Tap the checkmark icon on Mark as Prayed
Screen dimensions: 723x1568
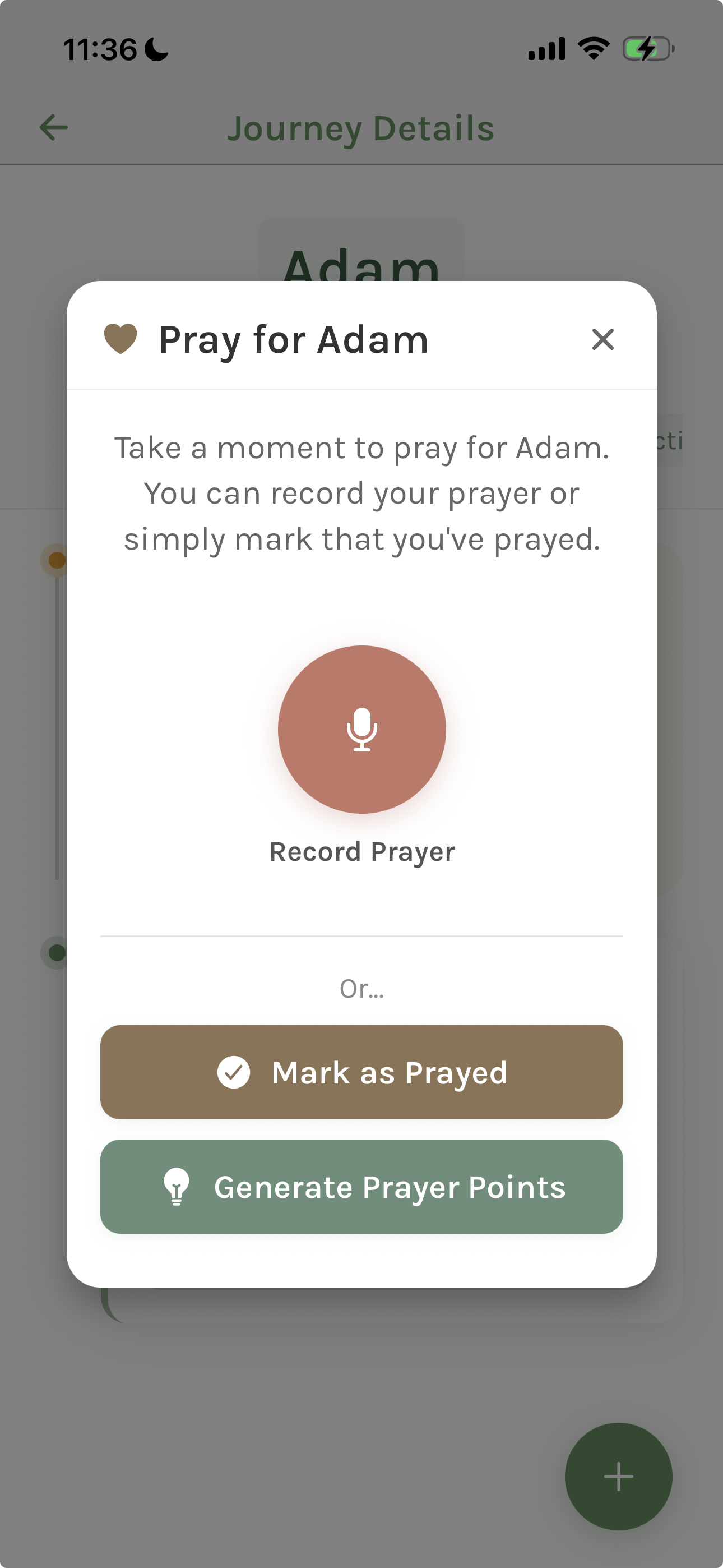[x=234, y=1072]
